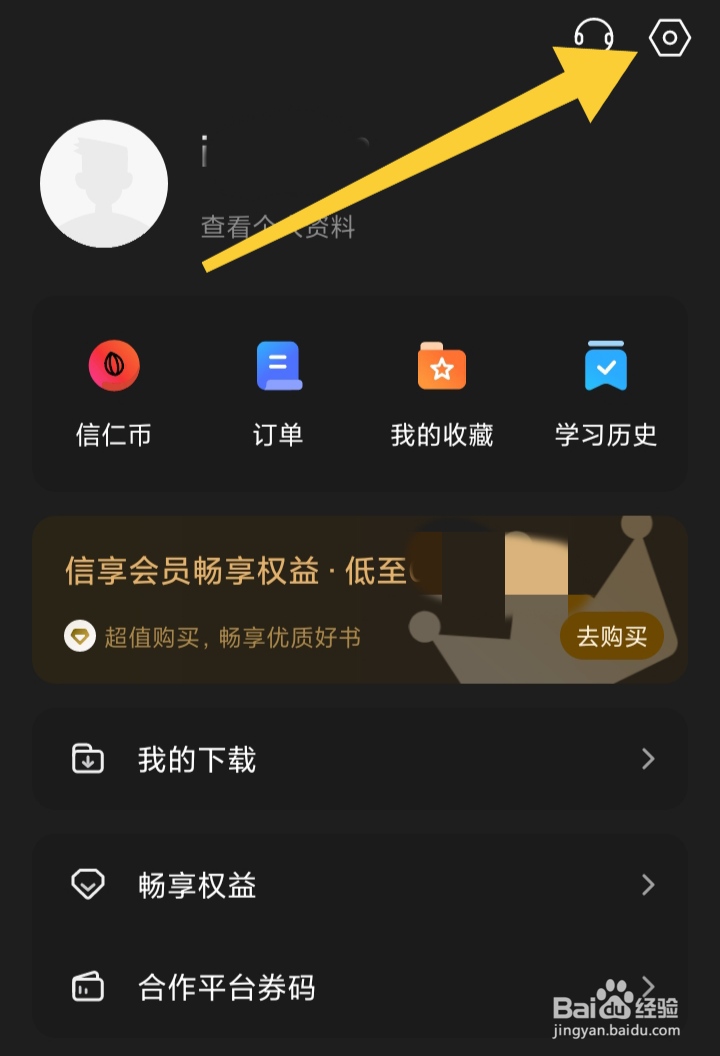Image resolution: width=720 pixels, height=1056 pixels.
Task: Open the 我的下载 menu entry
Action: tap(198, 760)
